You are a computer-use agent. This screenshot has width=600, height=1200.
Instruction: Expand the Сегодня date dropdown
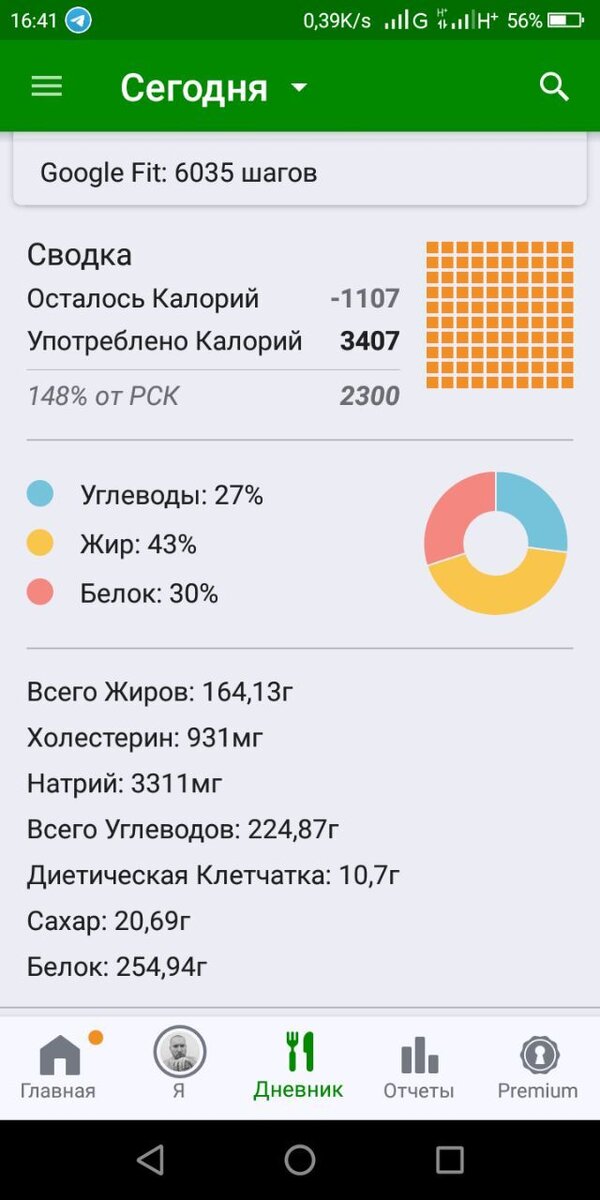coord(214,88)
